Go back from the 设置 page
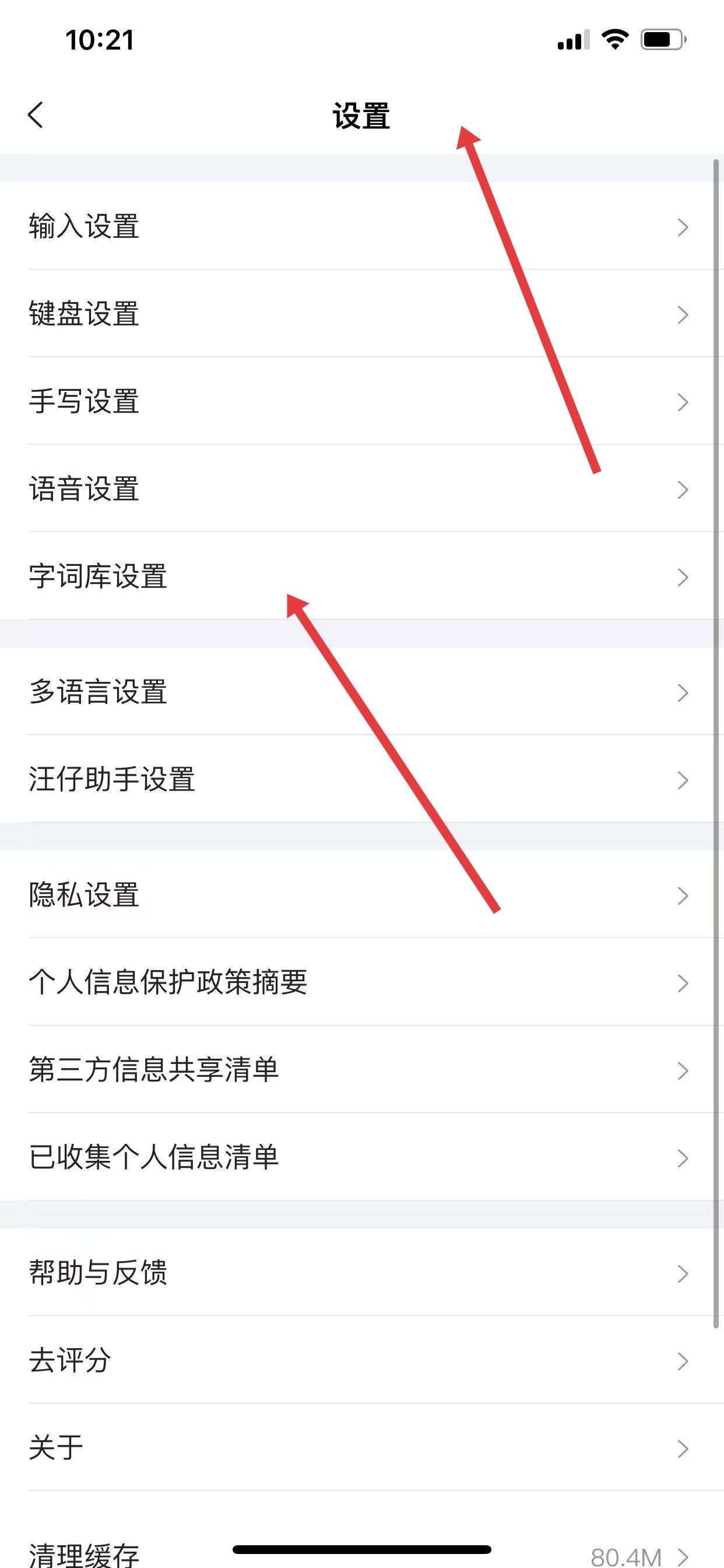724x1568 pixels. click(x=36, y=114)
